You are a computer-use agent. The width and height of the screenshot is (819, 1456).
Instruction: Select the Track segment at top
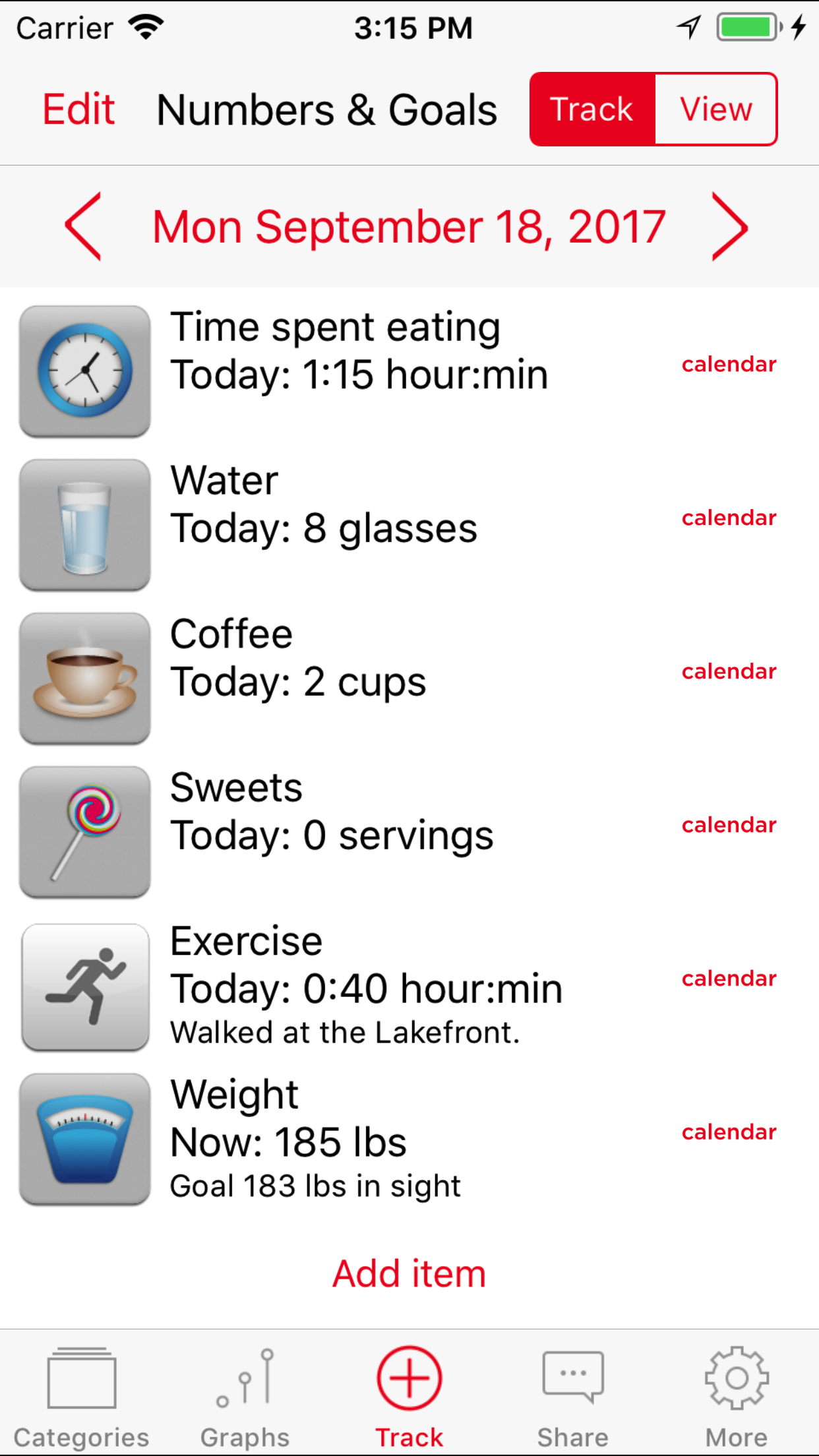592,109
